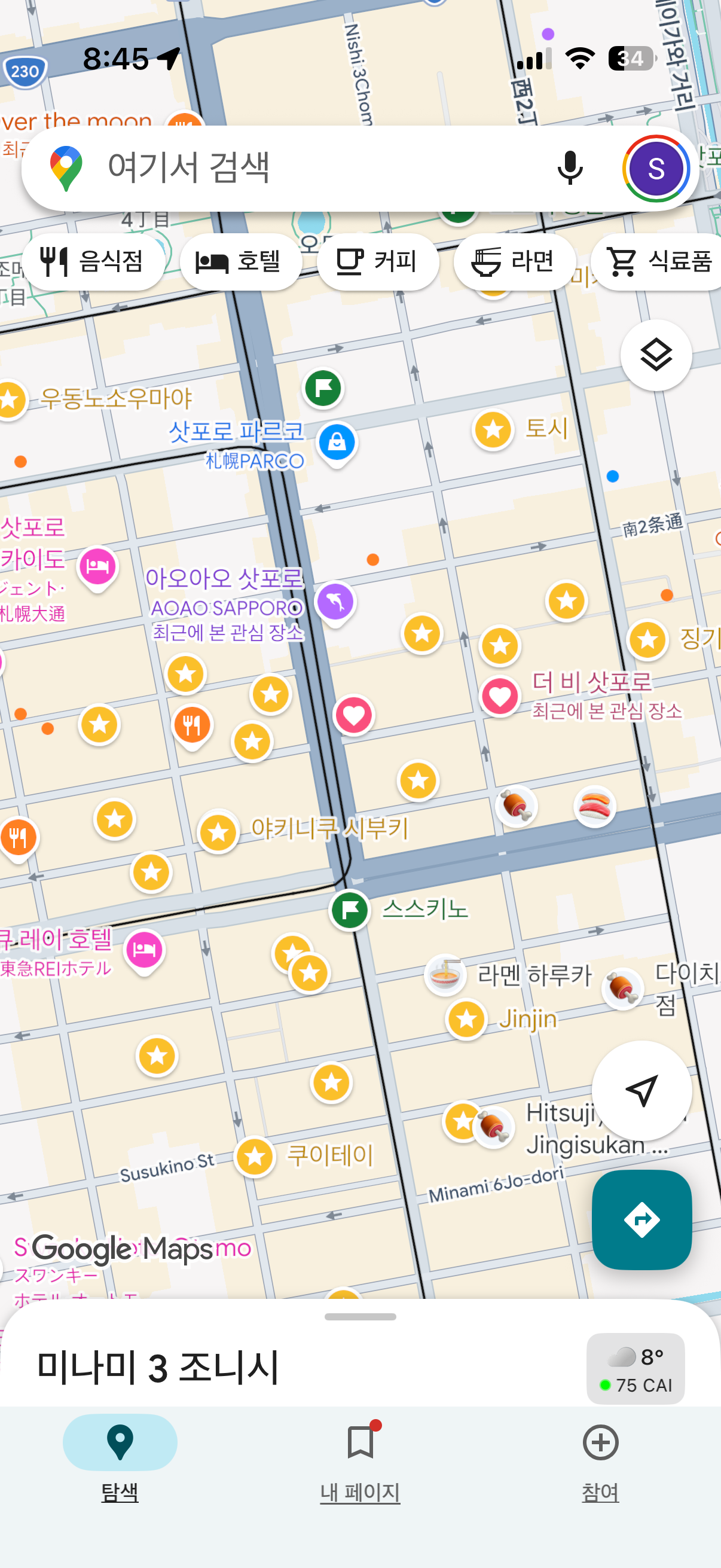Start voice search with the microphone
Screen dimensions: 721x1568
coord(570,168)
